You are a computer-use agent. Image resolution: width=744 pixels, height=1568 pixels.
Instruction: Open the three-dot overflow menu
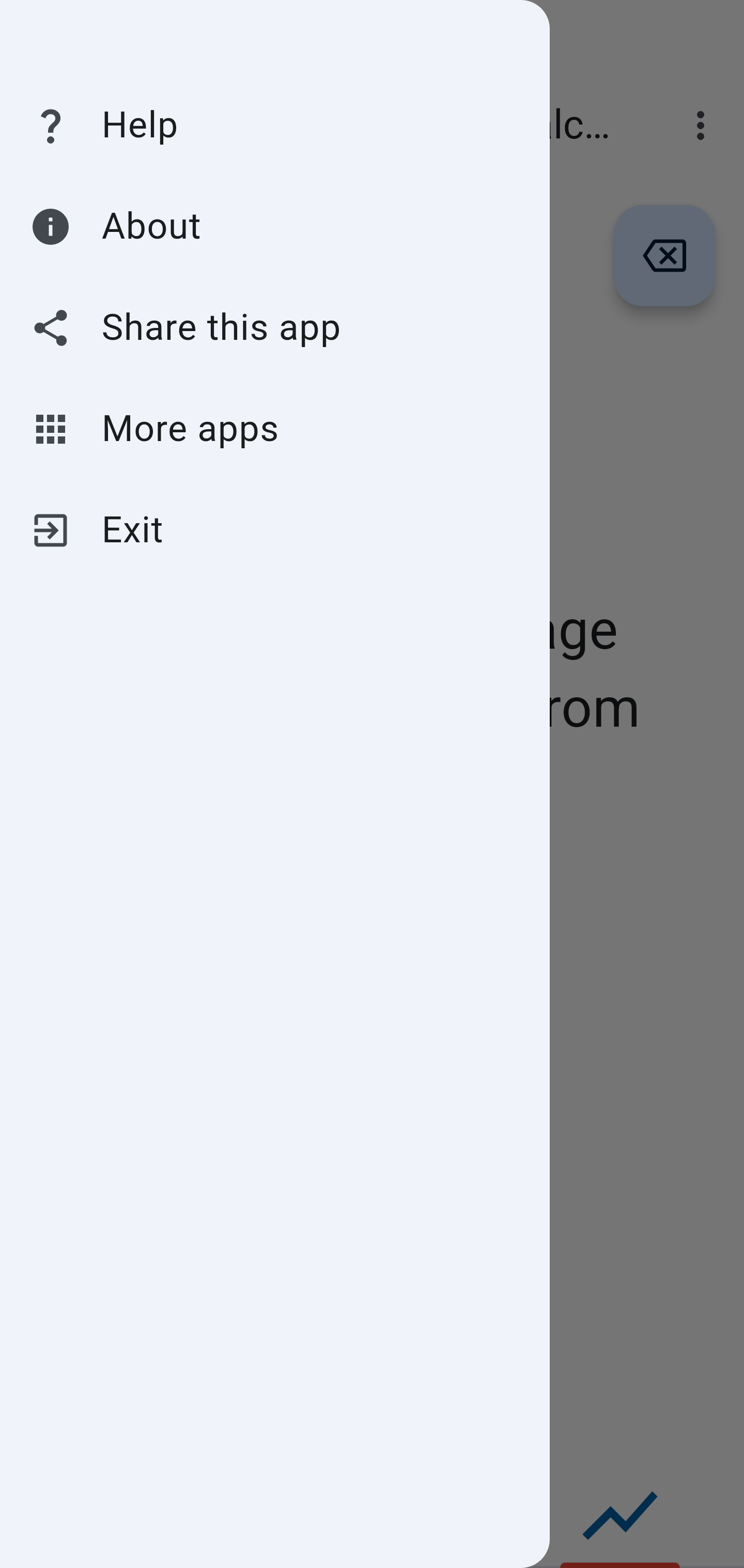[x=700, y=126]
